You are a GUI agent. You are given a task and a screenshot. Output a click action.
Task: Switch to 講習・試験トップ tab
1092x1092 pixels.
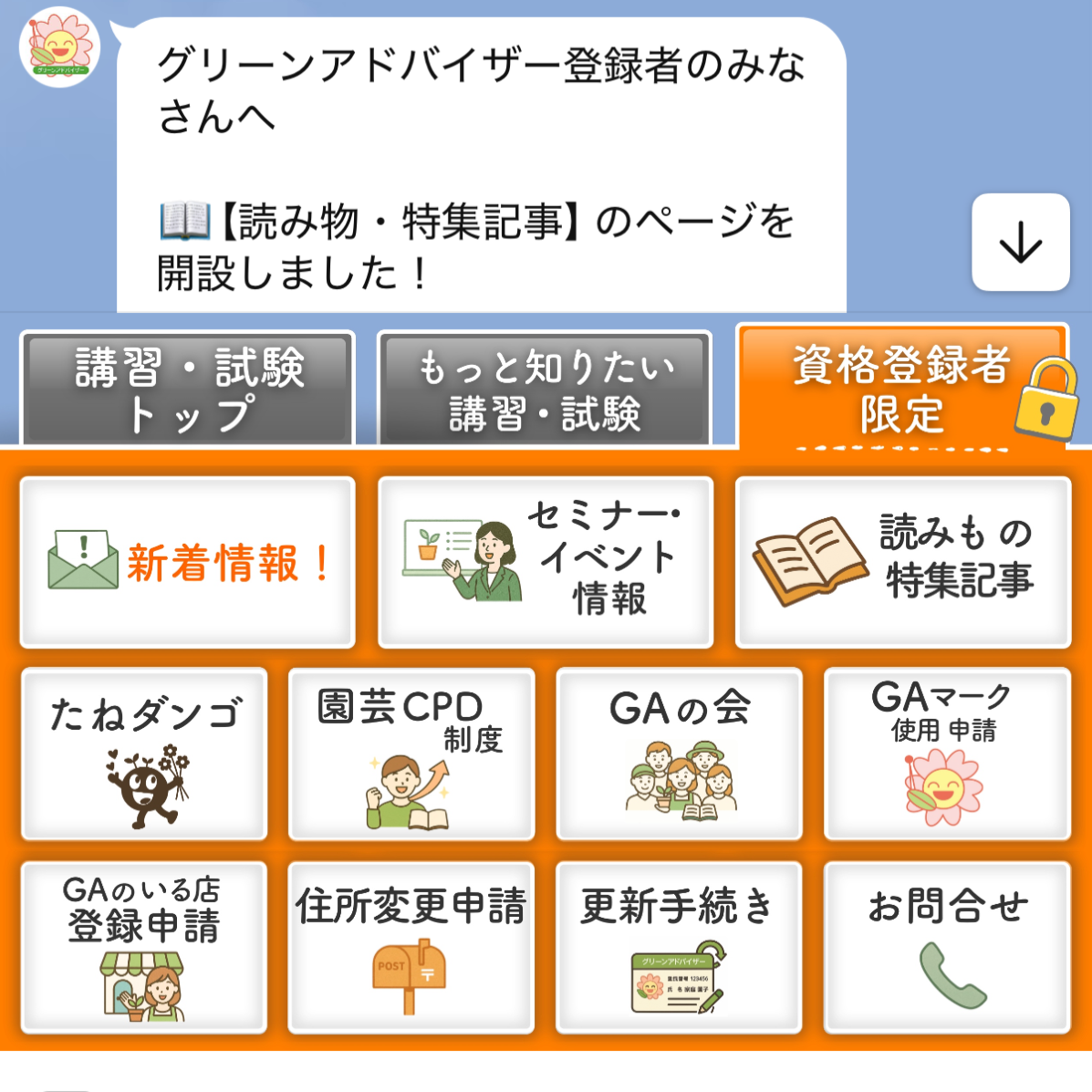pyautogui.click(x=188, y=390)
